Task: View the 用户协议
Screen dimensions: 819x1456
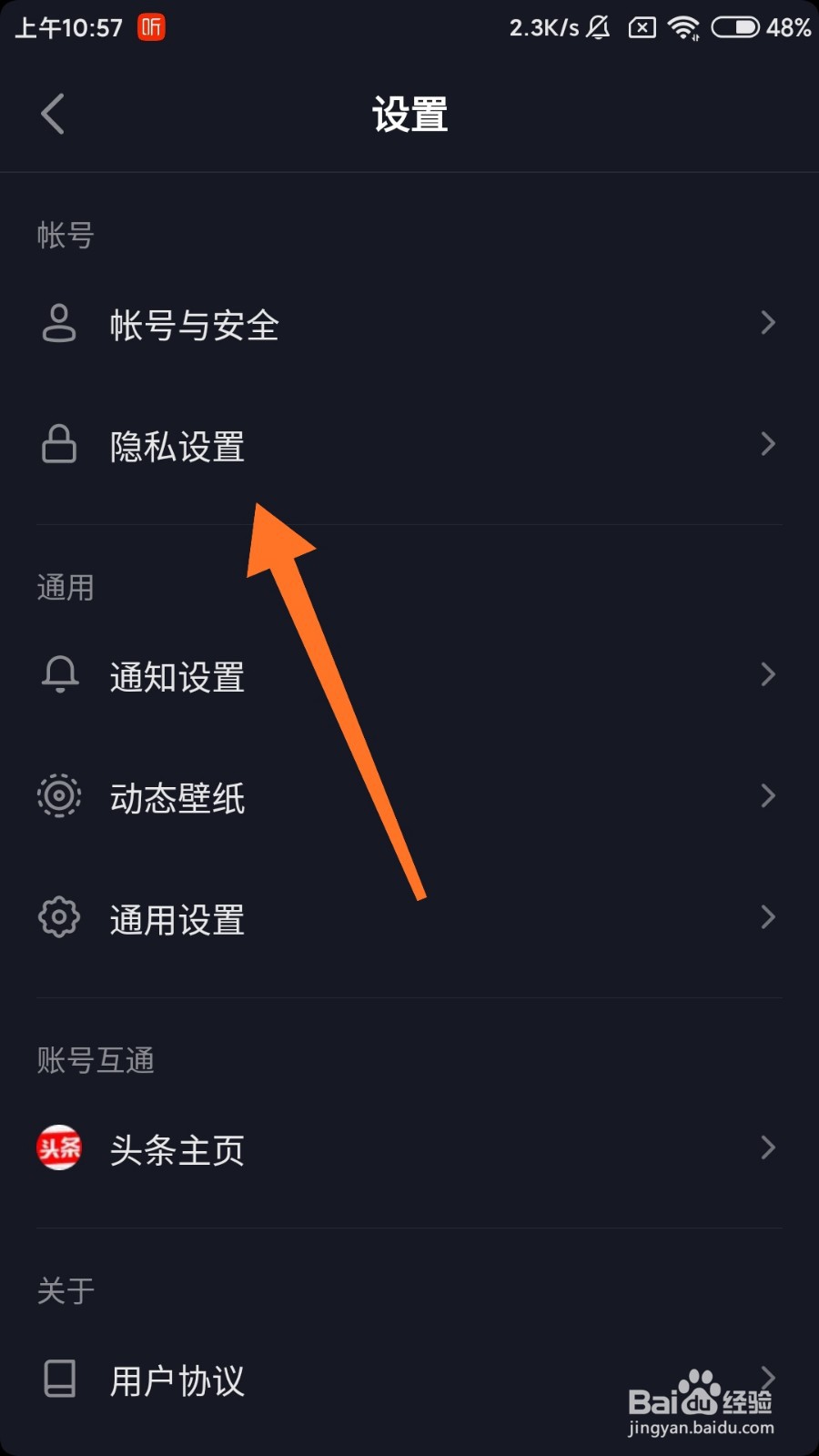Action: (x=409, y=1380)
